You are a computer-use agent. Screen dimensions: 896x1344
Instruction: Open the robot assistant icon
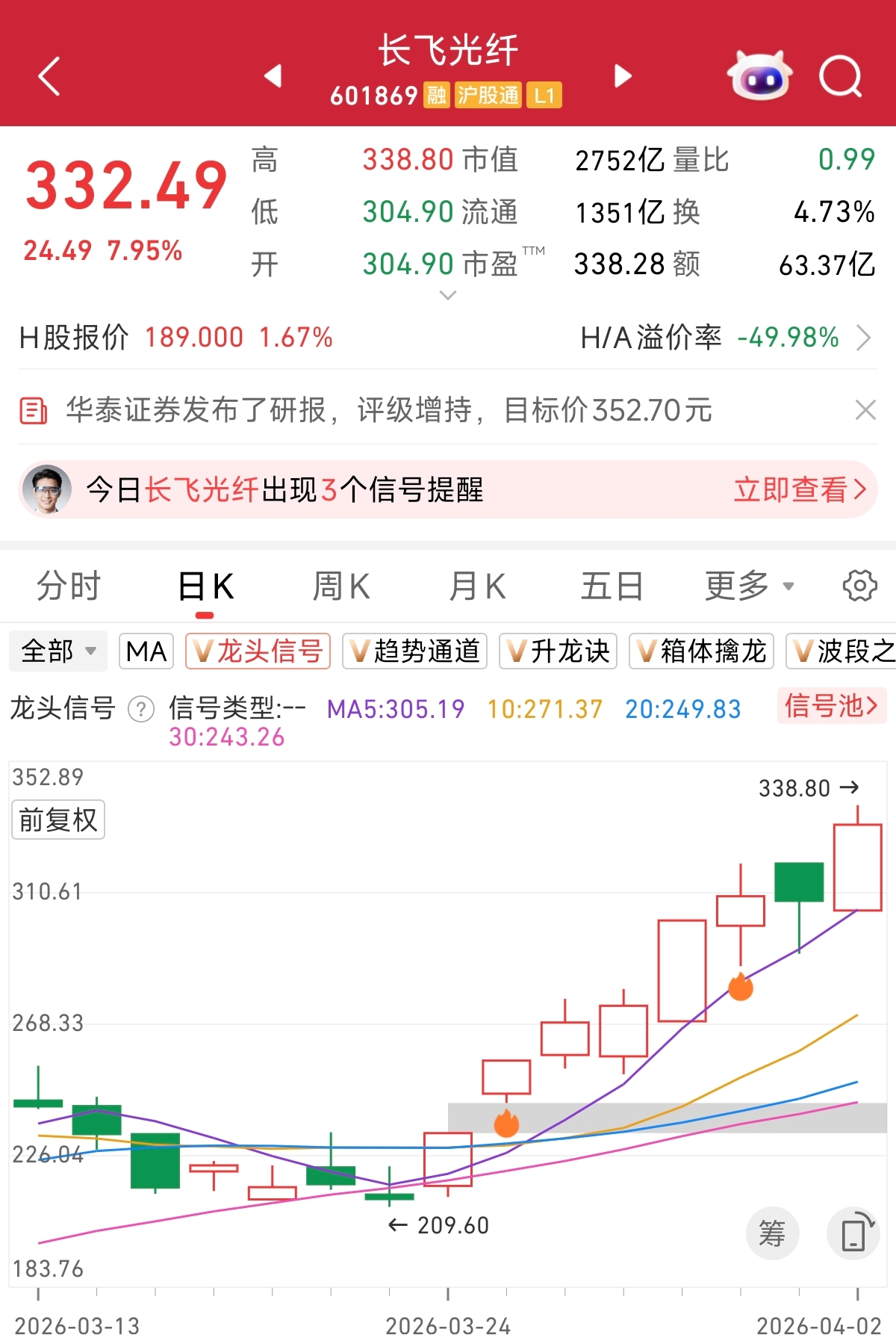click(759, 75)
